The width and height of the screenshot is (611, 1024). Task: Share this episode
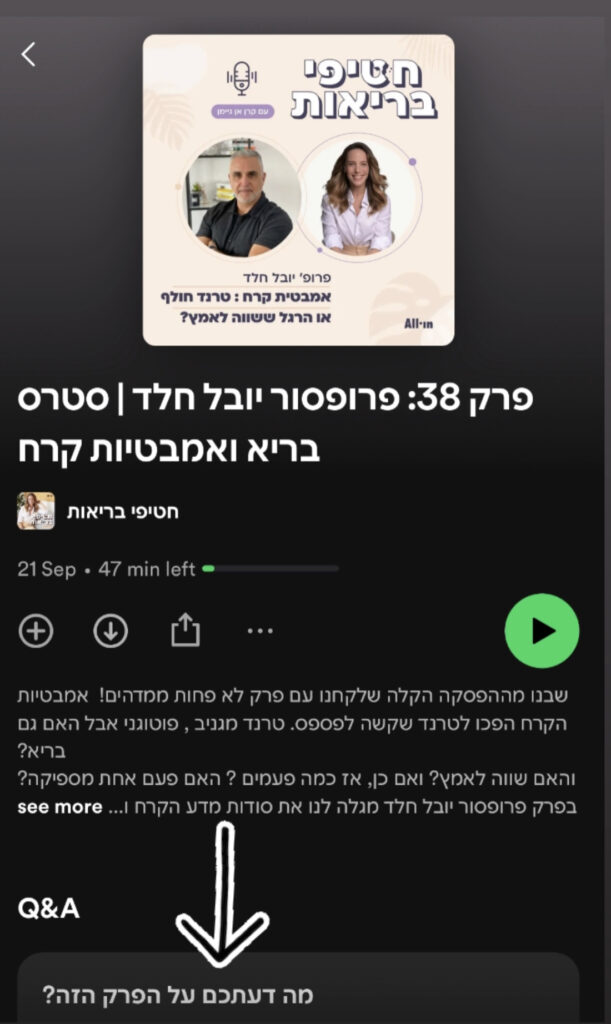pos(186,631)
